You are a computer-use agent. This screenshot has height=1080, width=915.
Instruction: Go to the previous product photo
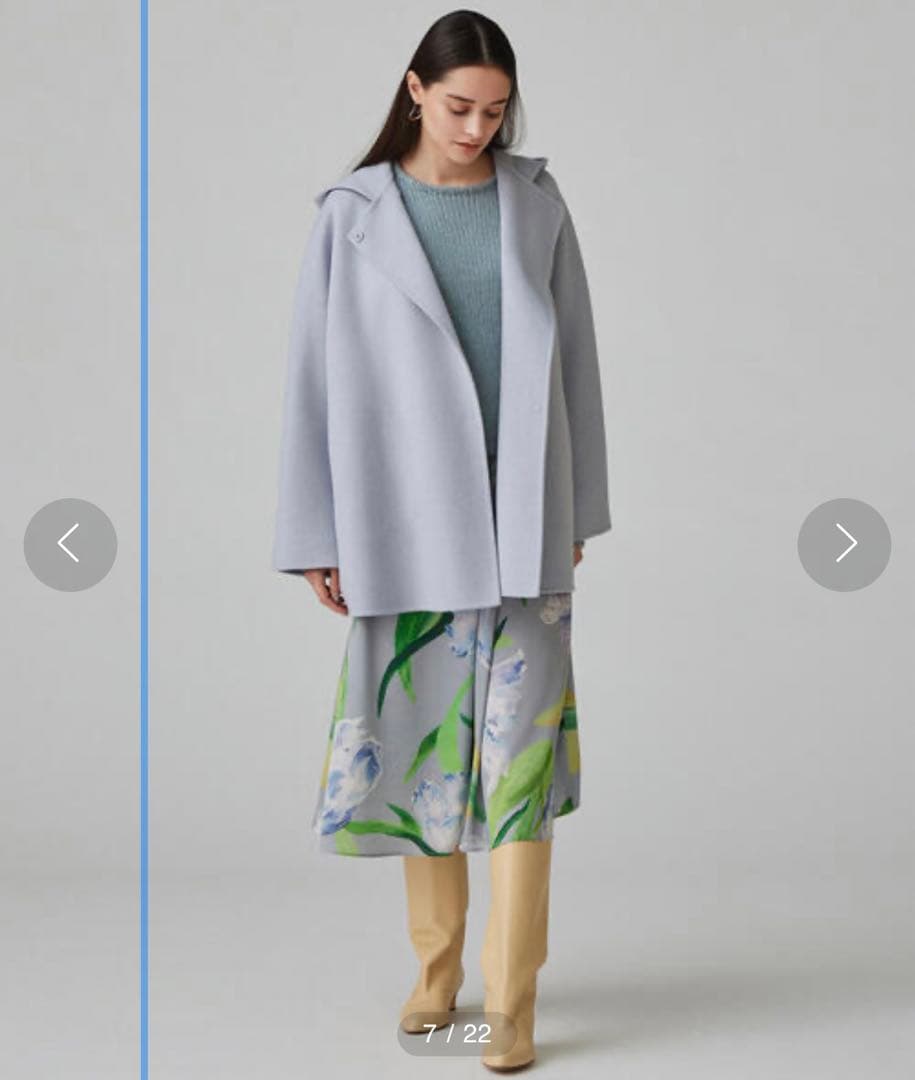[x=70, y=544]
